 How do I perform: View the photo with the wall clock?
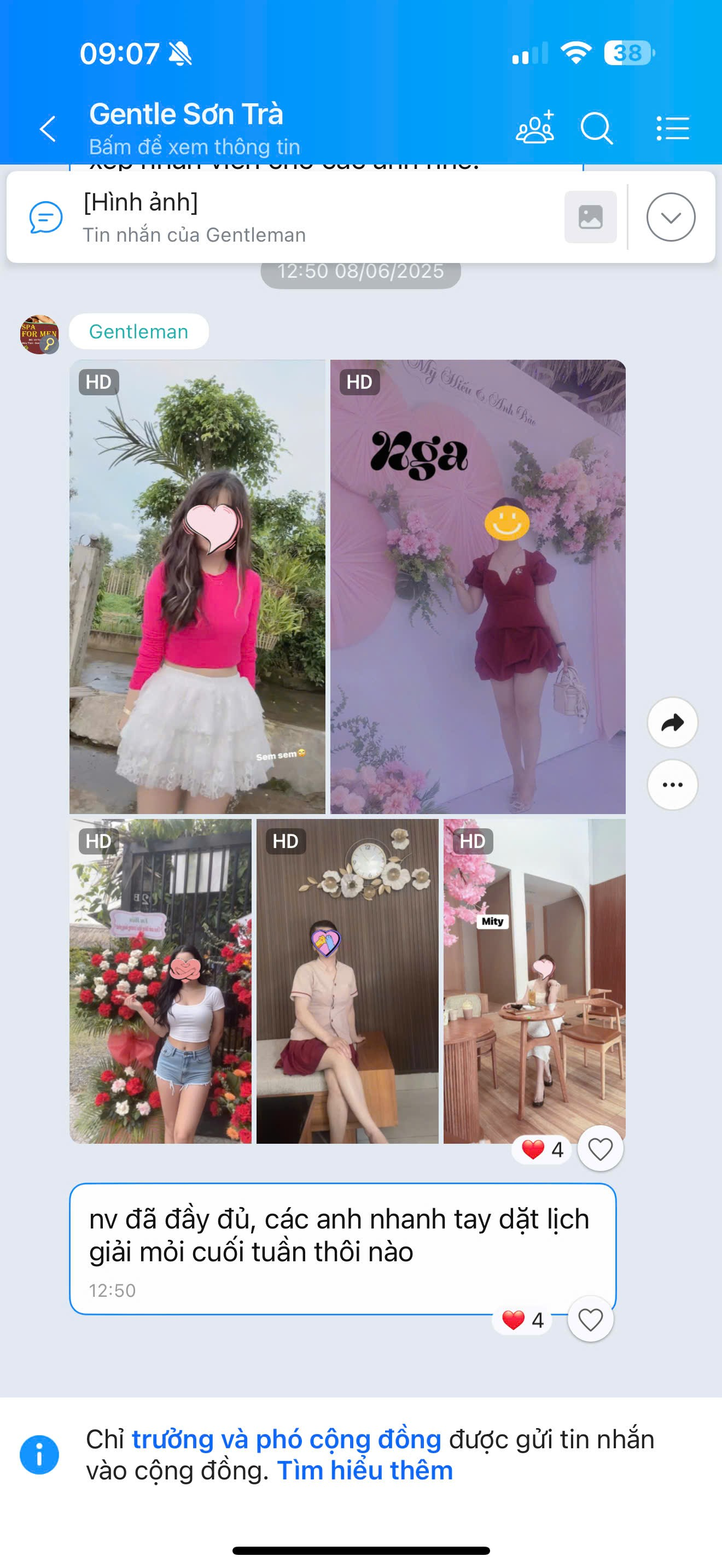coord(347,981)
